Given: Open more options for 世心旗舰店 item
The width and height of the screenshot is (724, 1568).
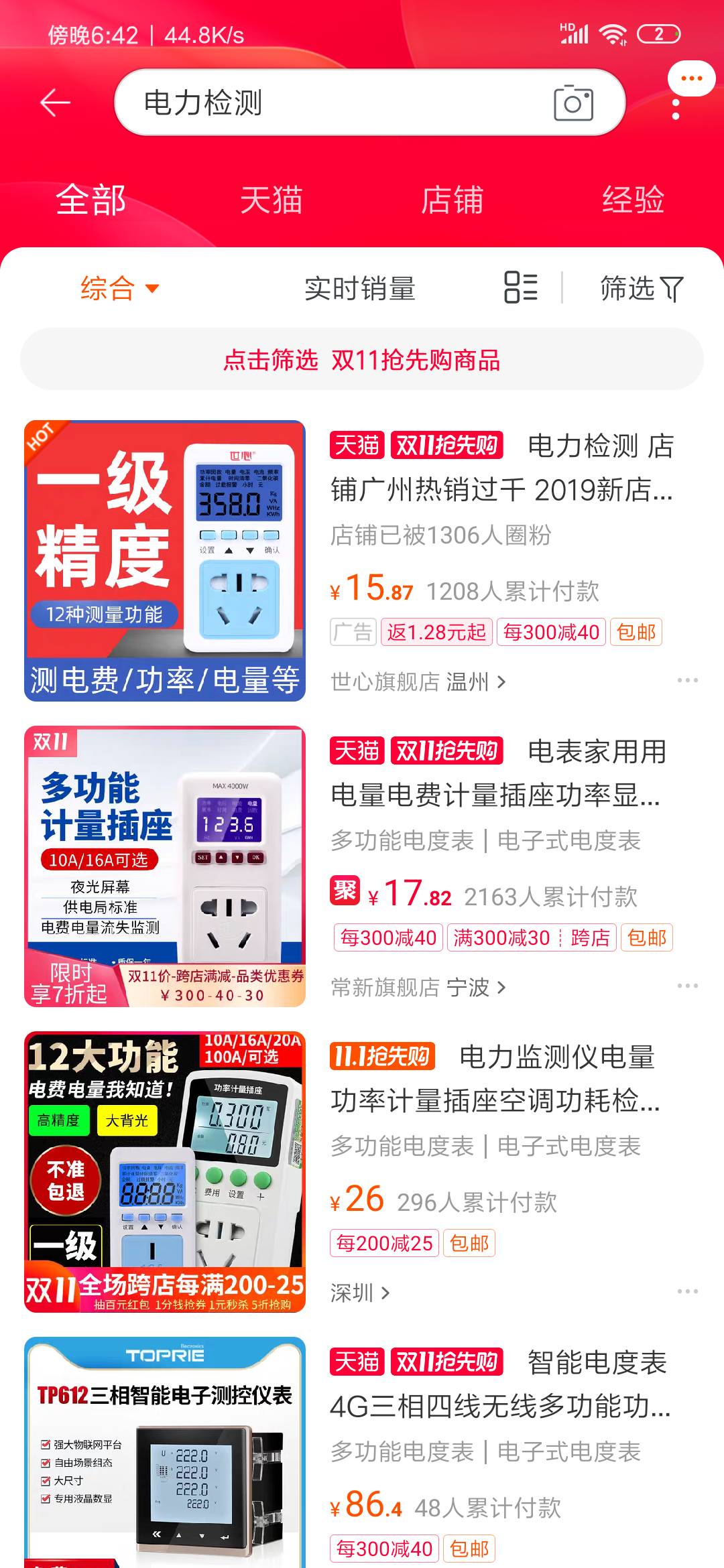Looking at the screenshot, I should pos(687,680).
